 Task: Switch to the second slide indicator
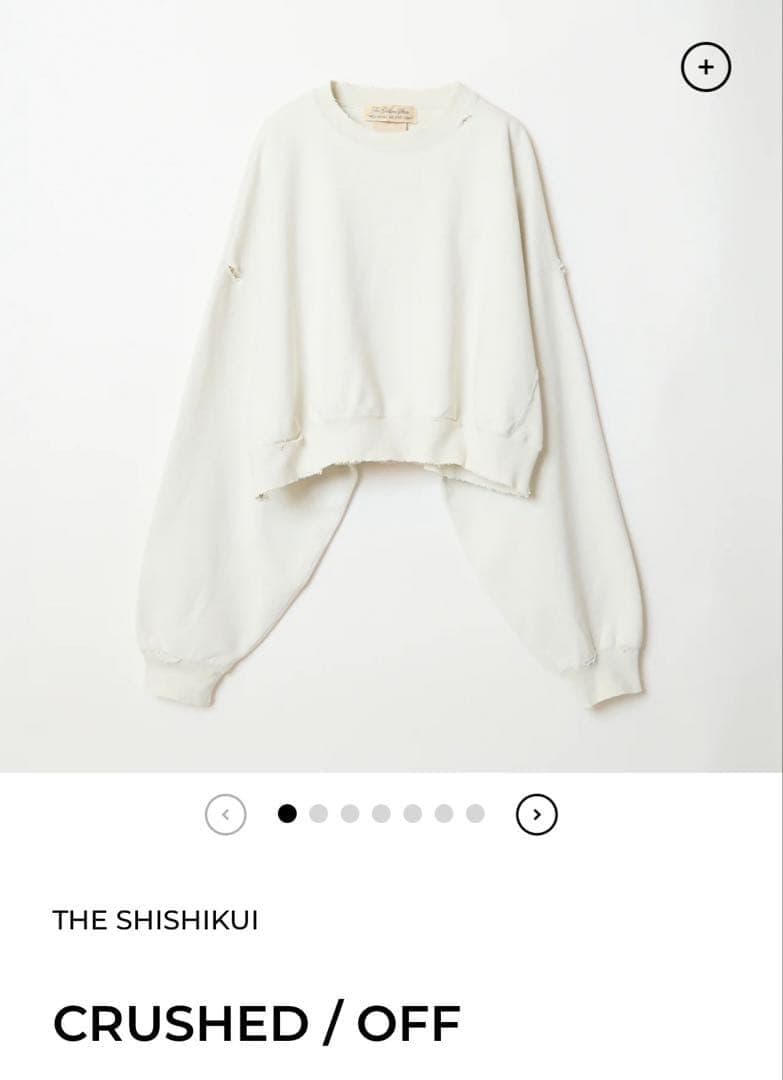(318, 815)
